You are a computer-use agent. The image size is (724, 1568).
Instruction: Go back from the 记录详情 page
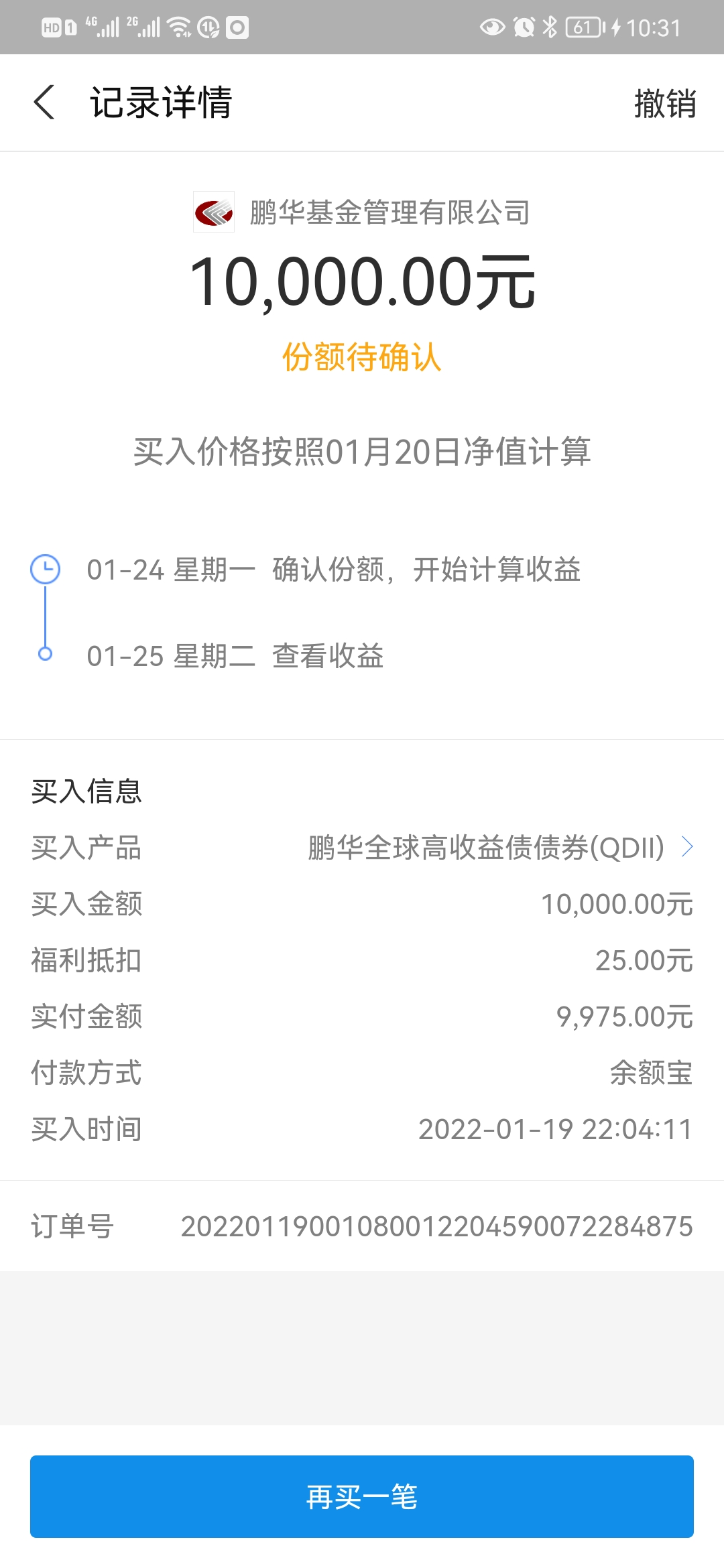pyautogui.click(x=44, y=103)
